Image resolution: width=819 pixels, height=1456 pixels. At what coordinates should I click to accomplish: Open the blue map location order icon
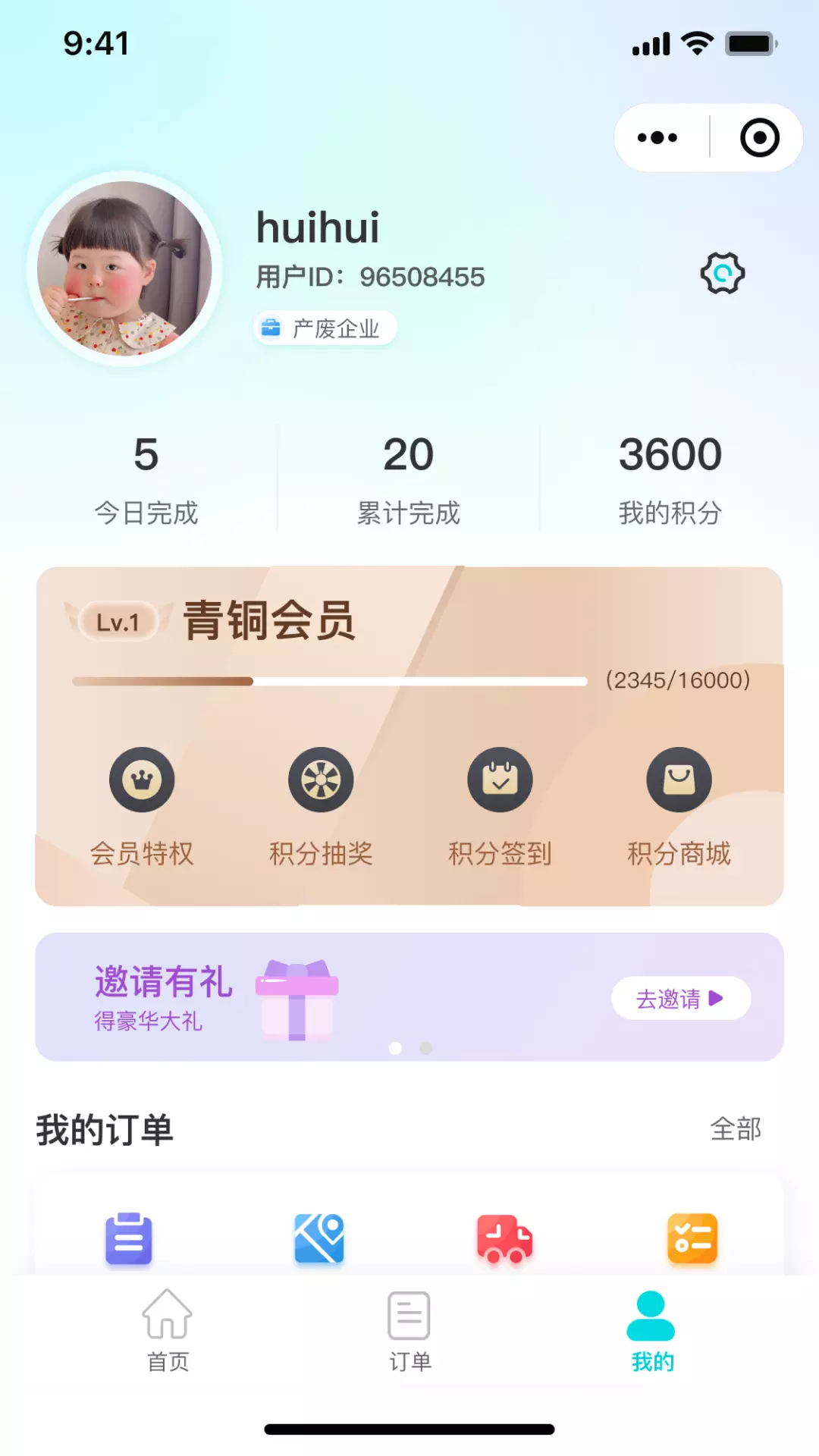319,1238
